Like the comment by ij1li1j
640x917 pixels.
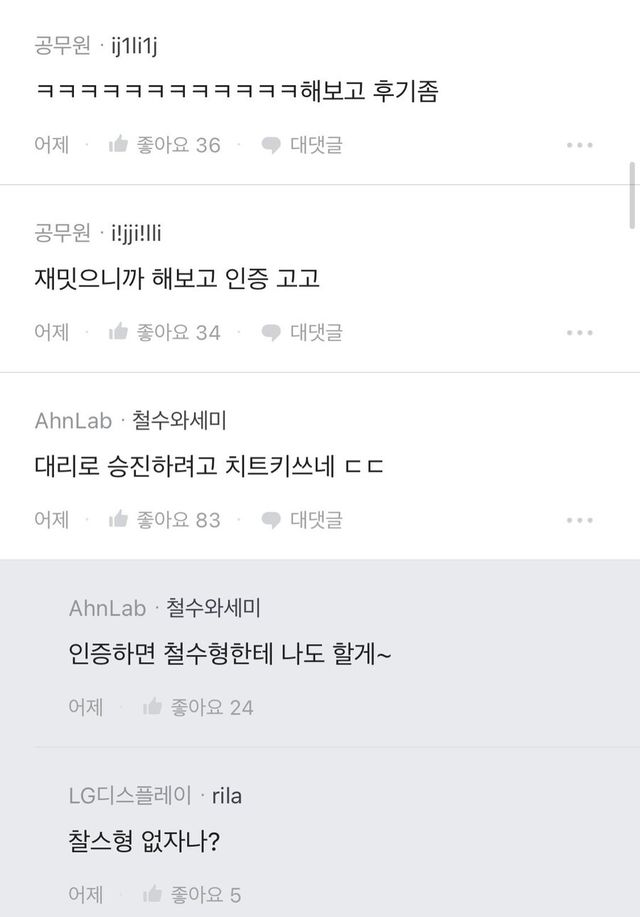click(163, 145)
